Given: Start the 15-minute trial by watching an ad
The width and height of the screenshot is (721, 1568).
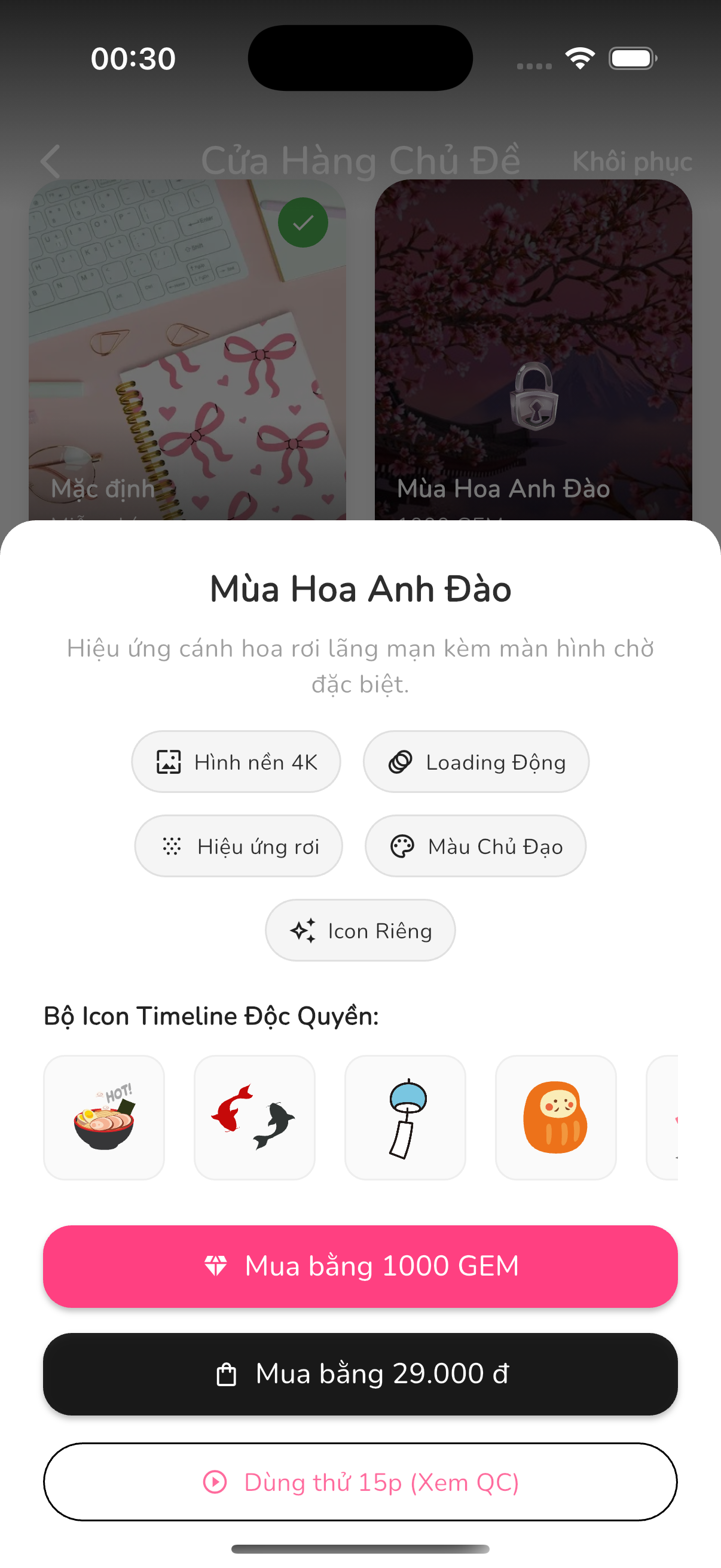Looking at the screenshot, I should pyautogui.click(x=360, y=1482).
